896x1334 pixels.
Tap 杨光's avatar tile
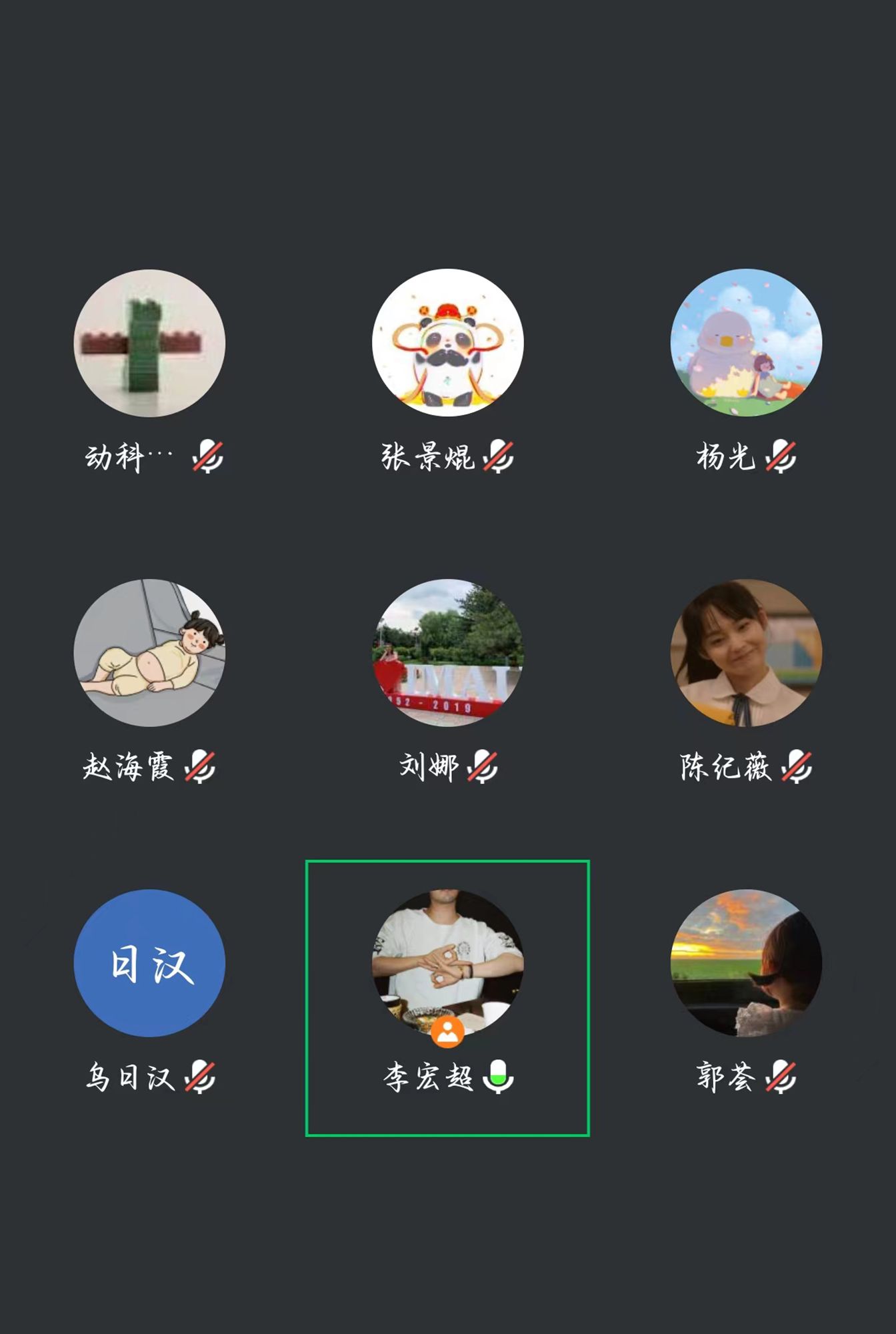click(x=746, y=343)
